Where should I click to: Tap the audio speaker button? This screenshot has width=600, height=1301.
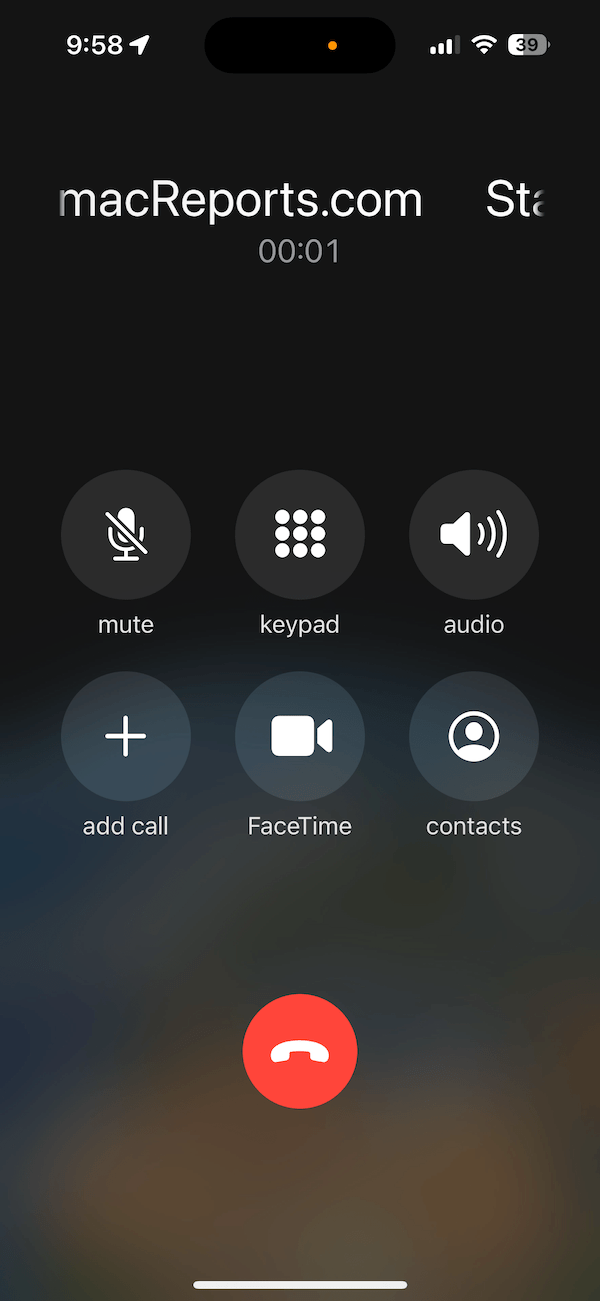coord(474,535)
